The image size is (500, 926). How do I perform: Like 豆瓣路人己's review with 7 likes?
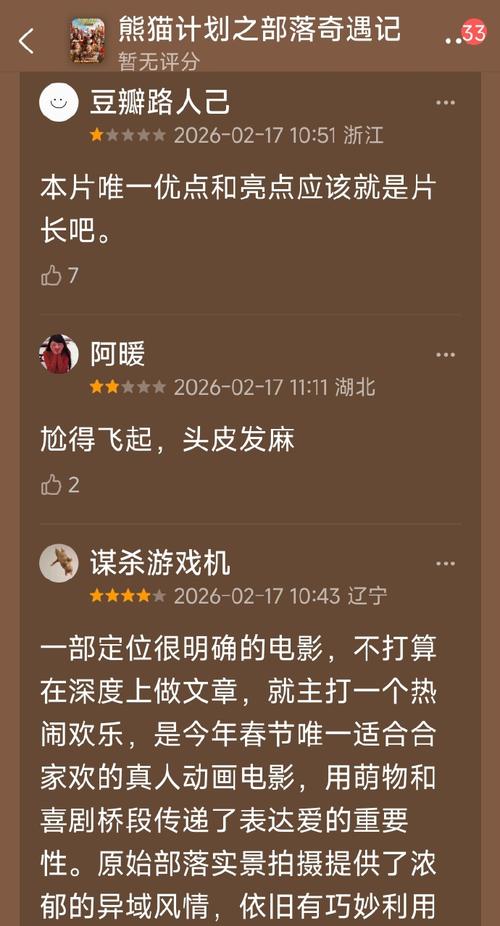point(59,275)
